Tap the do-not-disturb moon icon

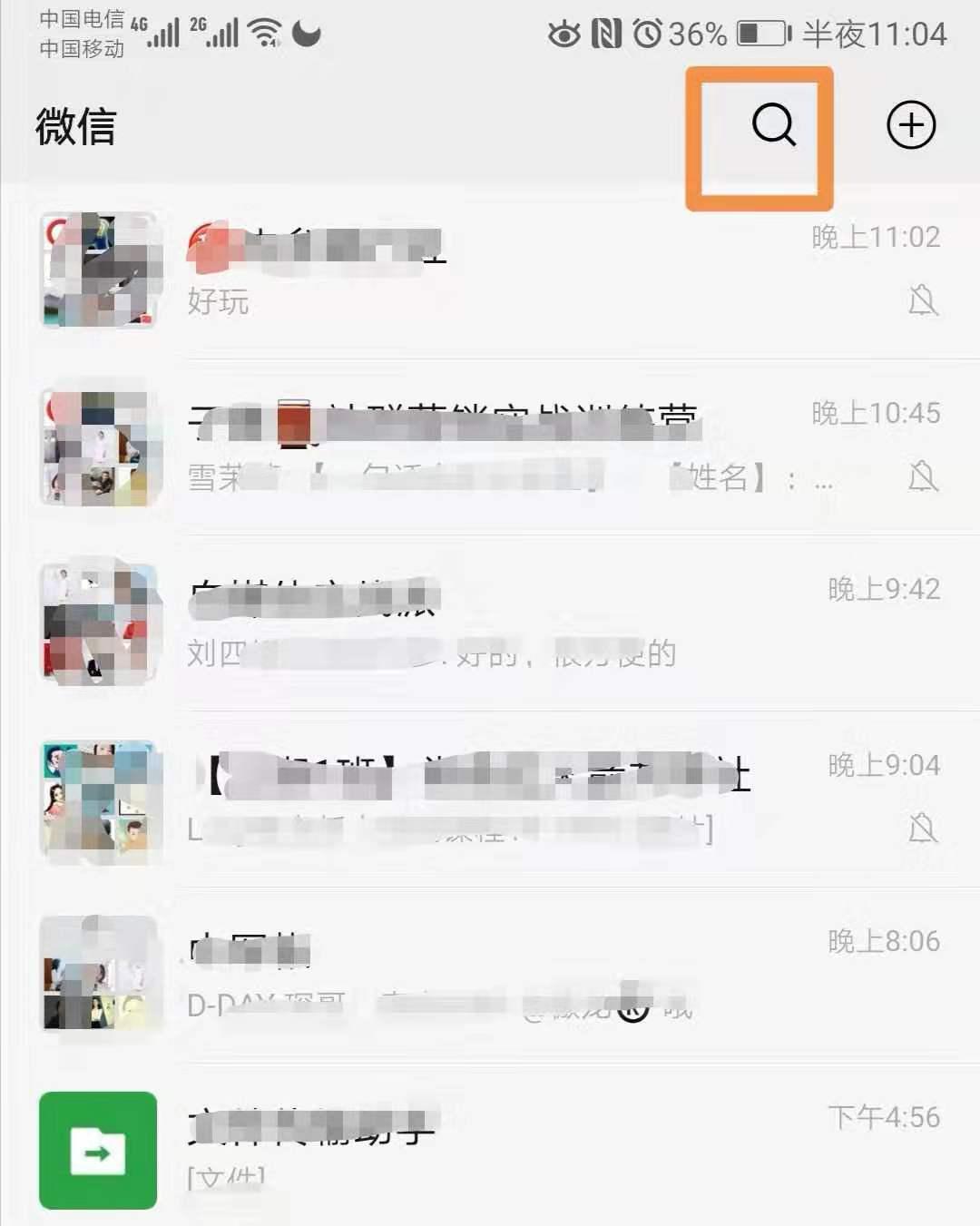tap(305, 34)
